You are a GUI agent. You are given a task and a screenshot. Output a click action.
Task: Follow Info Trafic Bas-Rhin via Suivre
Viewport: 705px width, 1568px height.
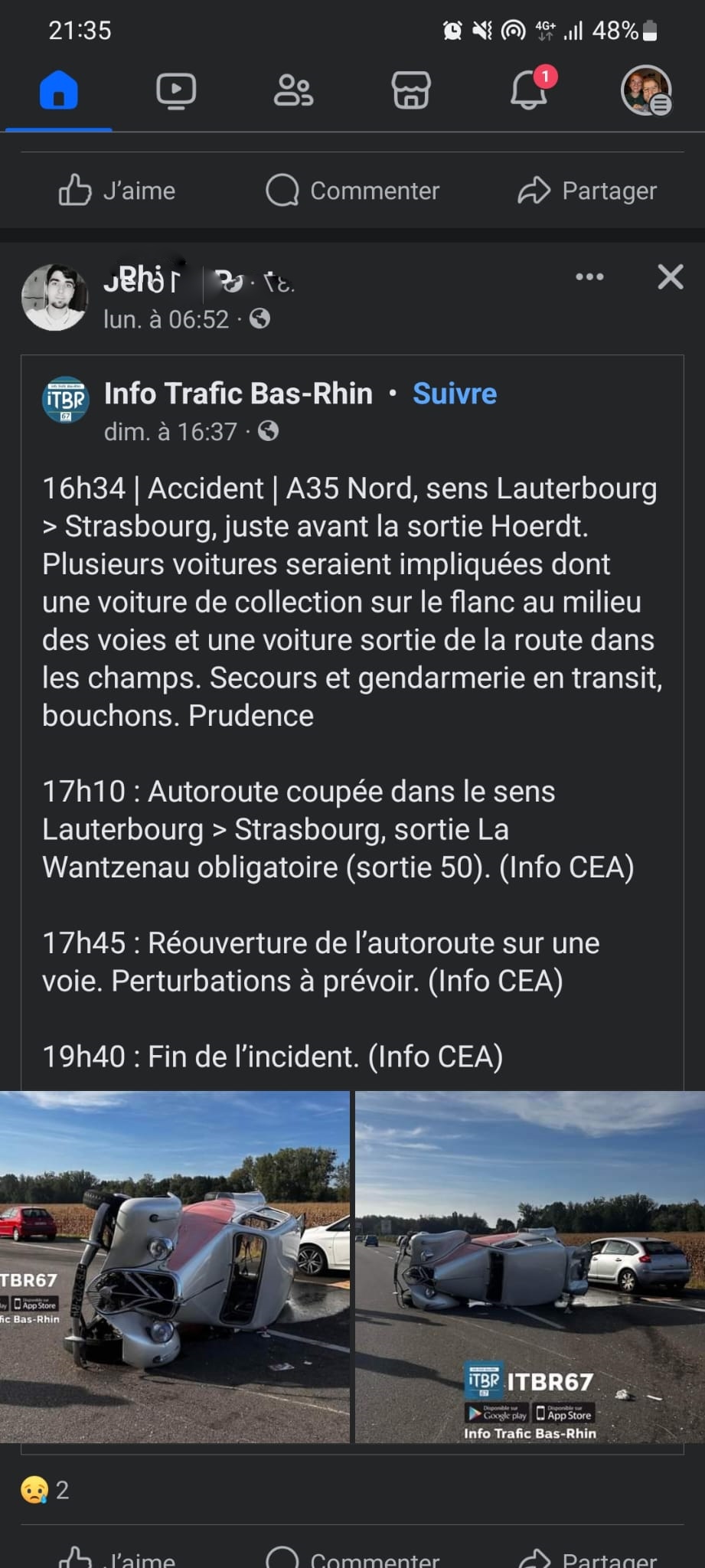click(455, 393)
